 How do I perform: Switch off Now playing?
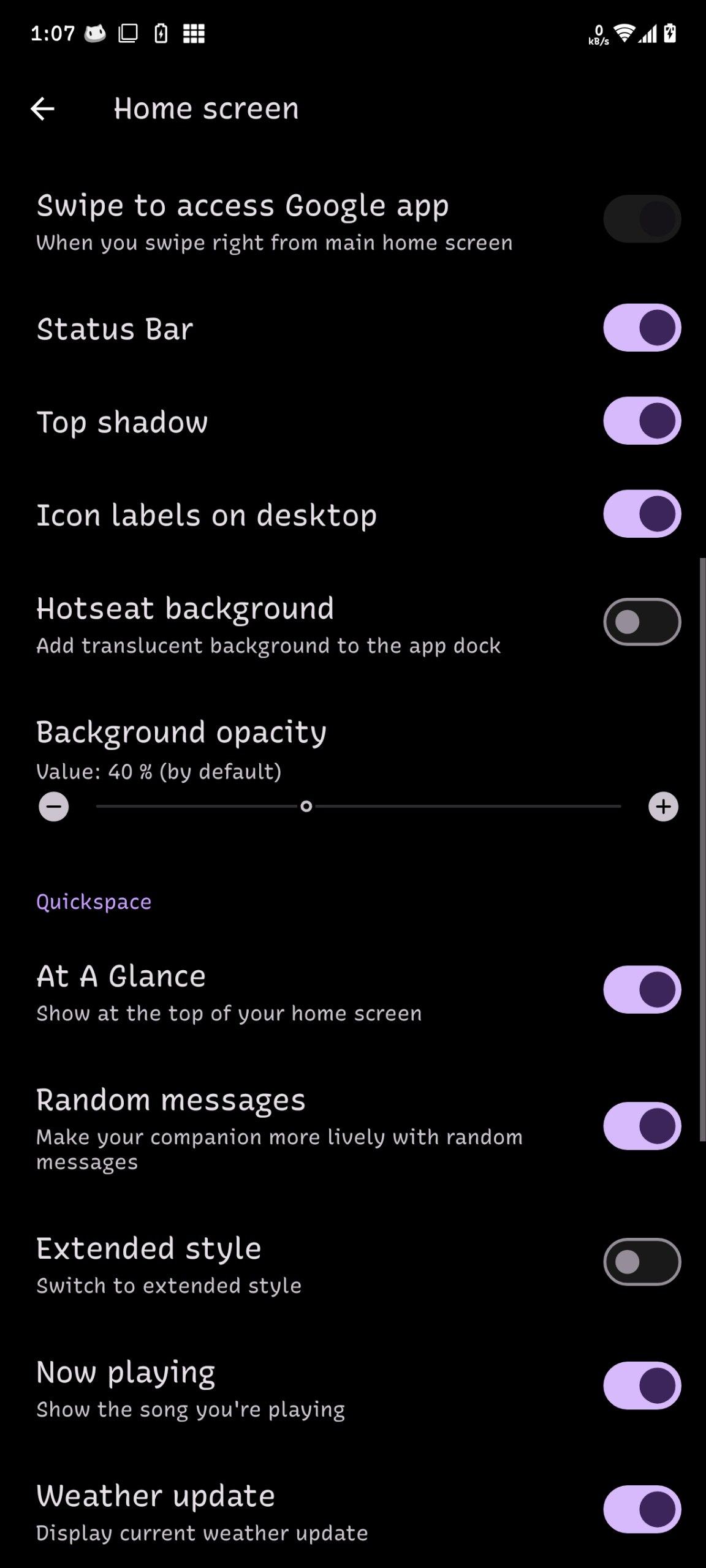pos(642,1385)
